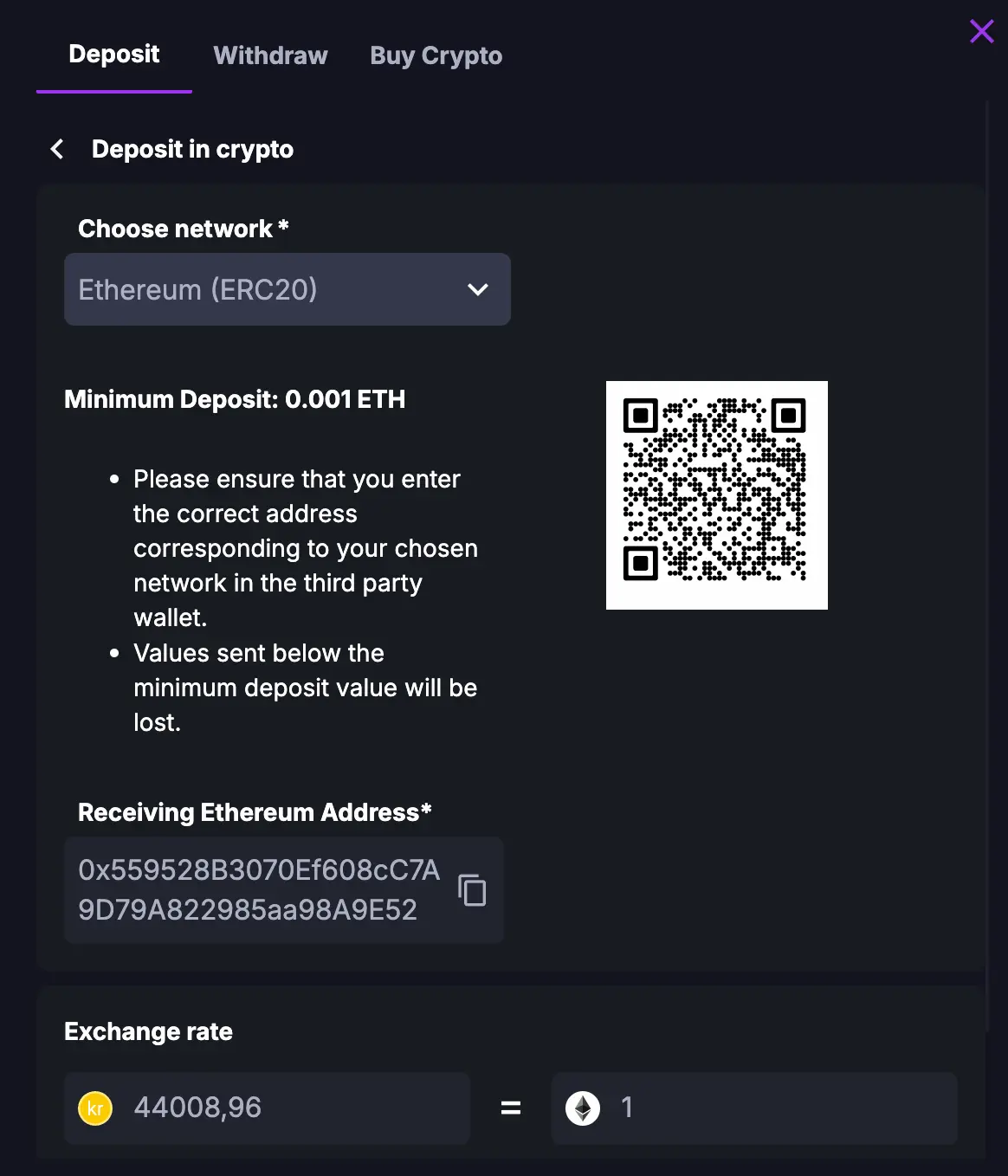
Task: Close the deposit dialog
Action: click(981, 31)
